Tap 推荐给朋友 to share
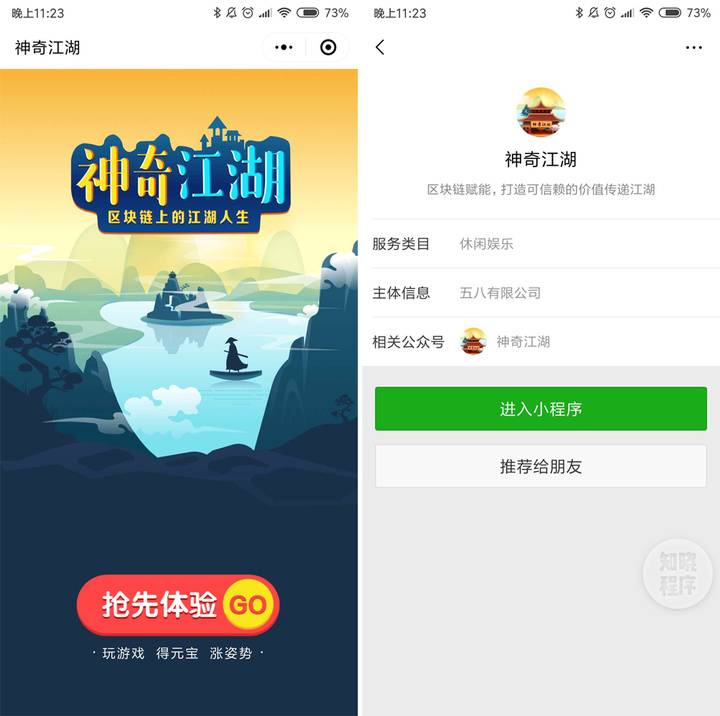This screenshot has width=720, height=716. coord(540,467)
